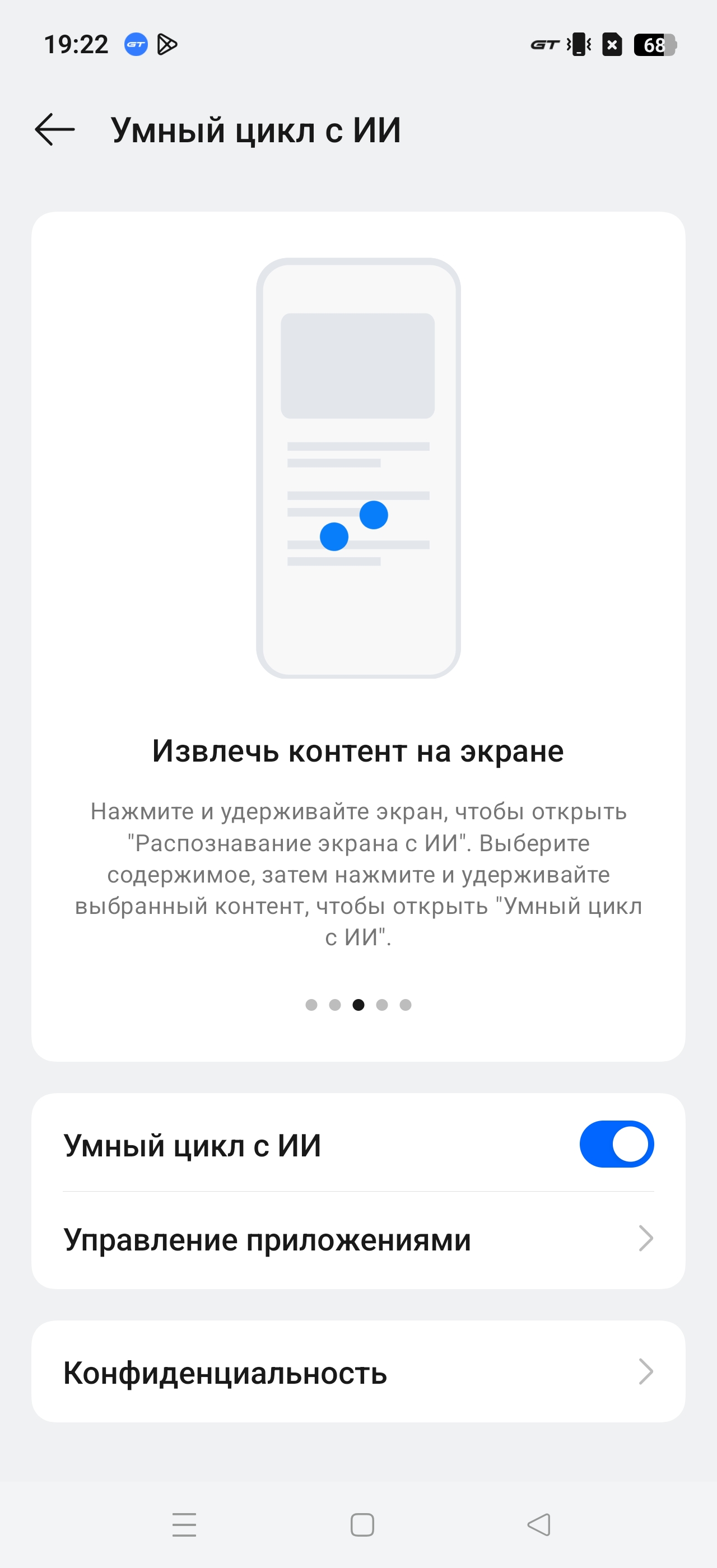The image size is (717, 1568).
Task: Tap the system home button
Action: coord(362,1525)
